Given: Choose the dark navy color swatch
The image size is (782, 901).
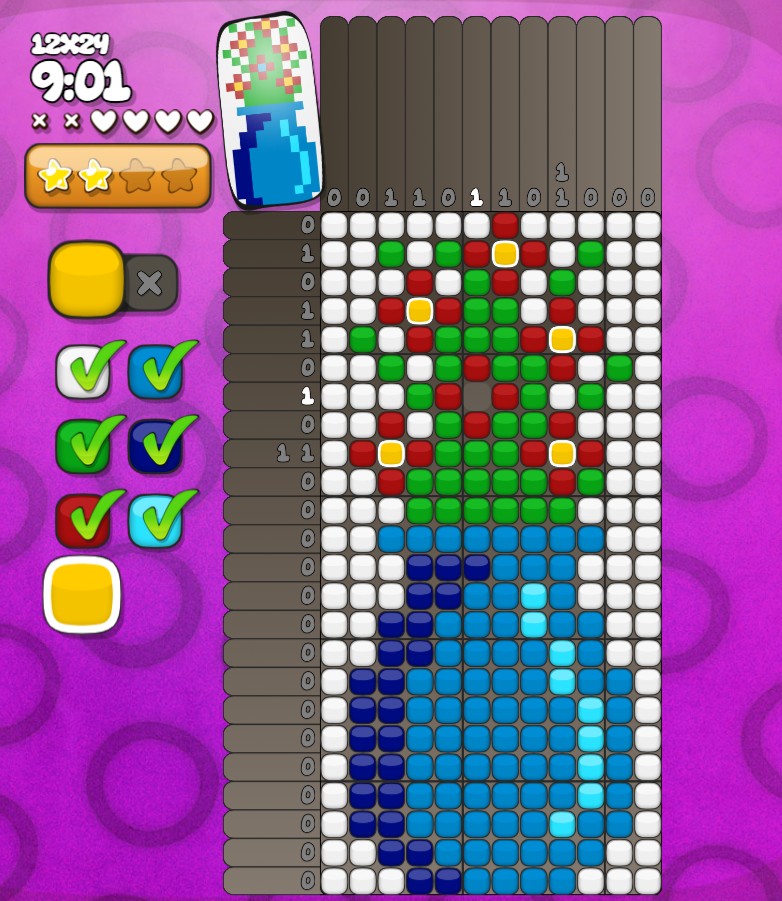Looking at the screenshot, I should click(x=155, y=446).
